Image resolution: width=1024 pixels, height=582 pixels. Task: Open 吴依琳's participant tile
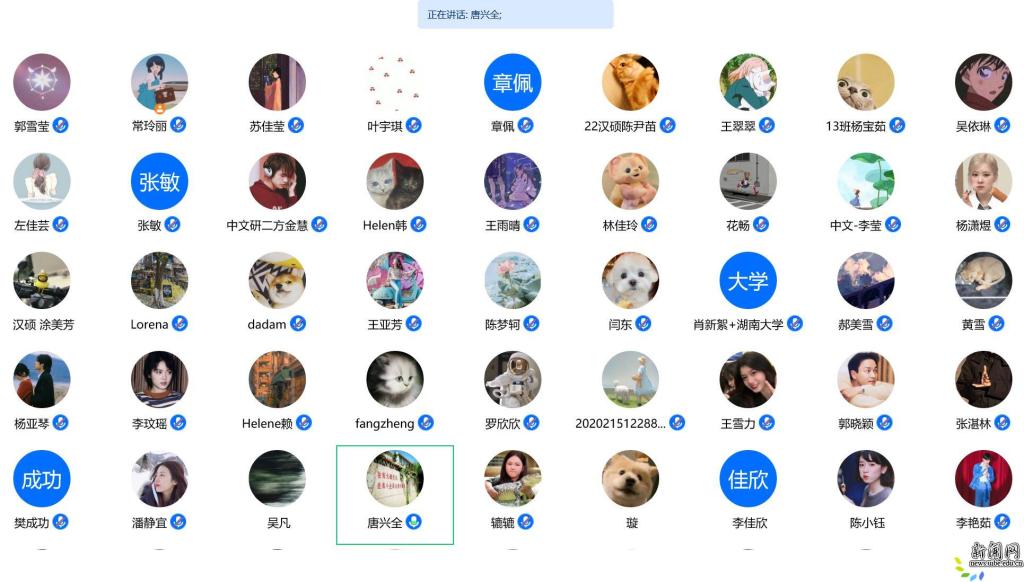[983, 82]
